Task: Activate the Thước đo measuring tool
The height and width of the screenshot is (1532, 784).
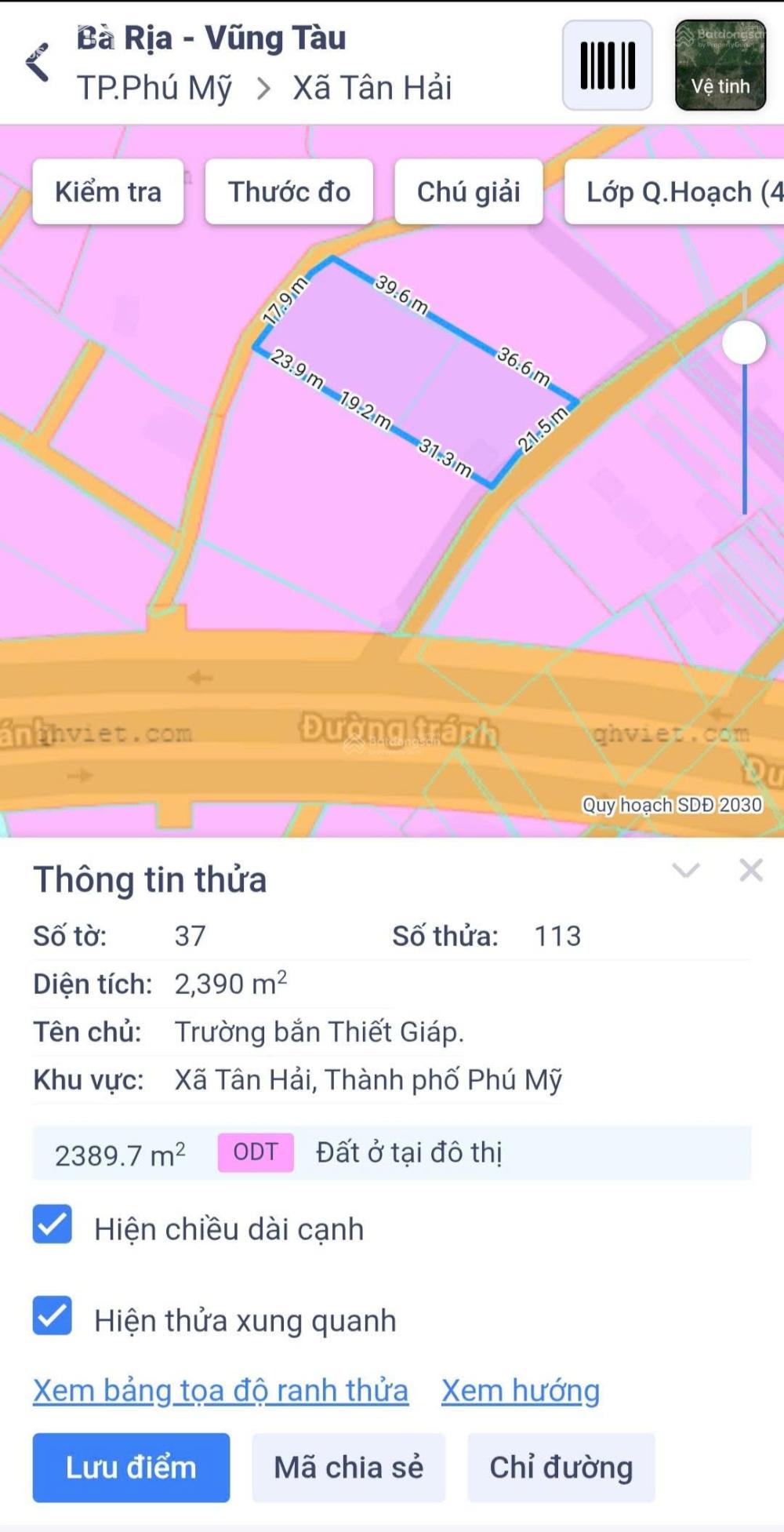Action: (289, 192)
